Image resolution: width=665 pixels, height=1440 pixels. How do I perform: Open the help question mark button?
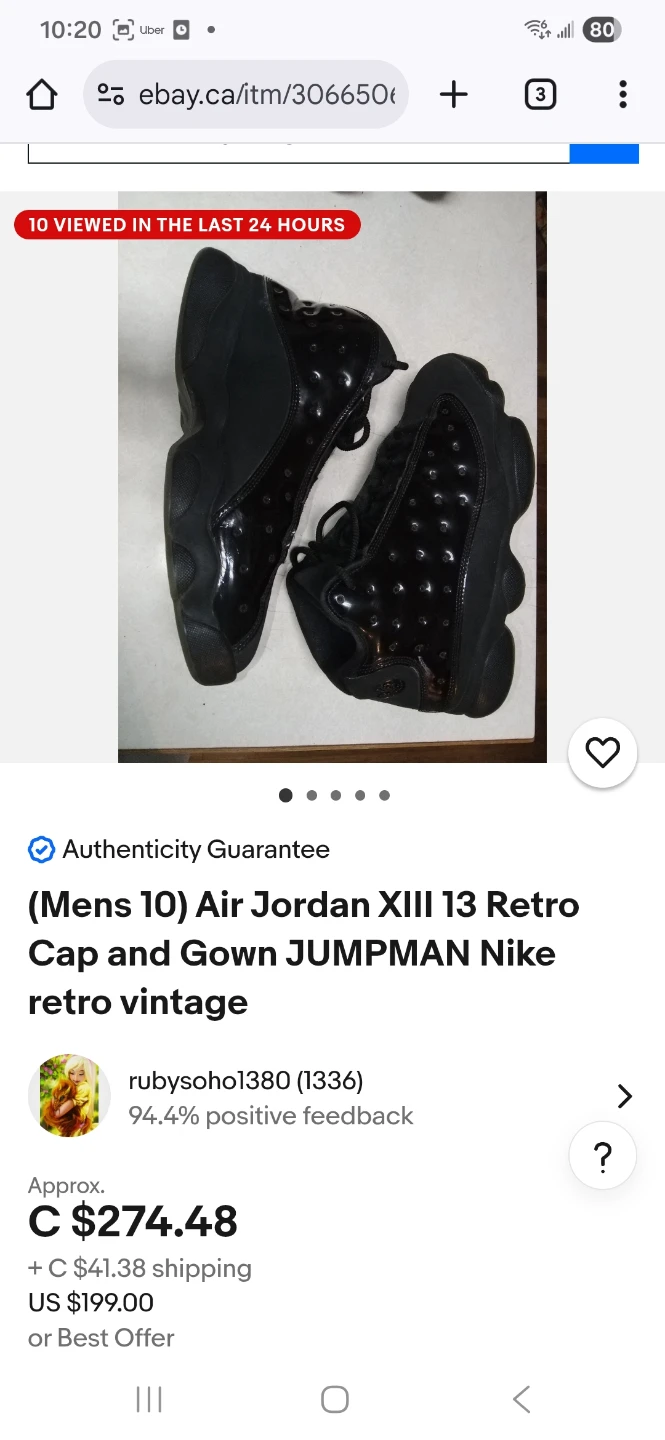(602, 1157)
